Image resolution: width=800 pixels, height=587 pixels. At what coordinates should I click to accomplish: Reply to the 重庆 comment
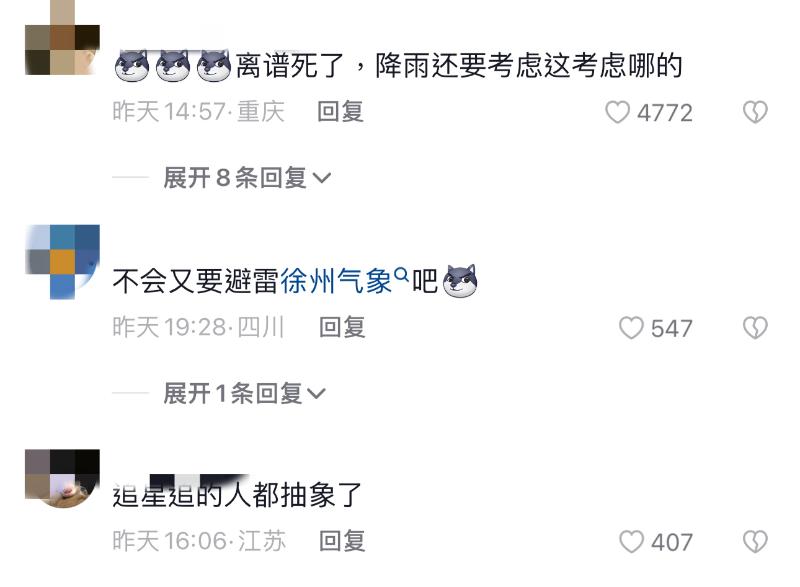pyautogui.click(x=340, y=112)
